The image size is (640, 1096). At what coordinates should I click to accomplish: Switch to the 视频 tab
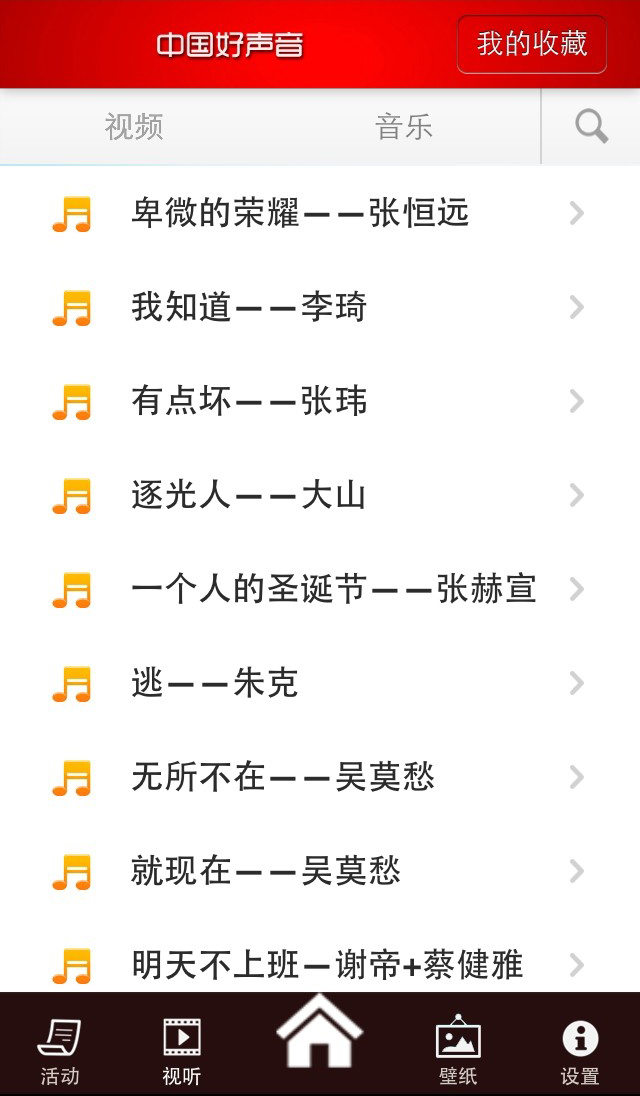134,127
